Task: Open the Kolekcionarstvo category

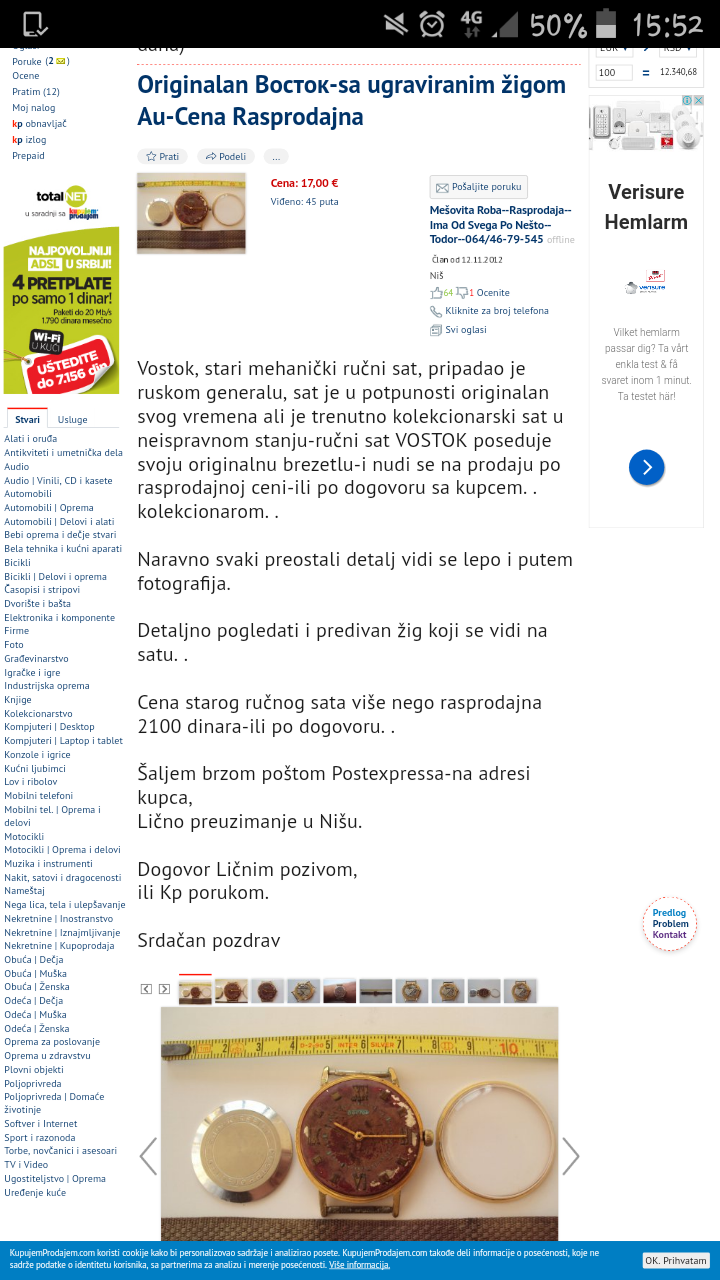Action: coord(38,713)
